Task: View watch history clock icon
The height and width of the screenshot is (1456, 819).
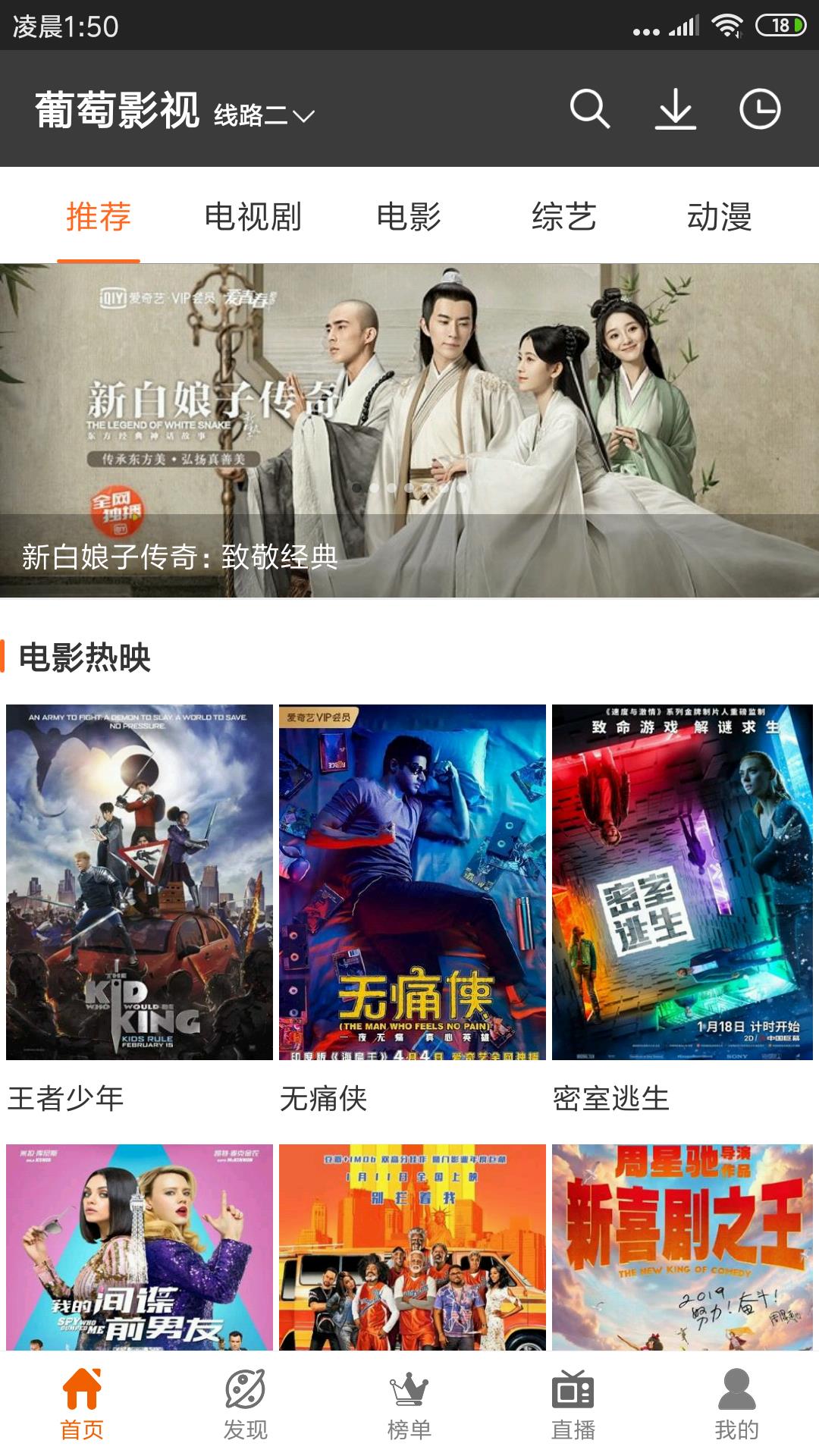Action: click(x=760, y=109)
